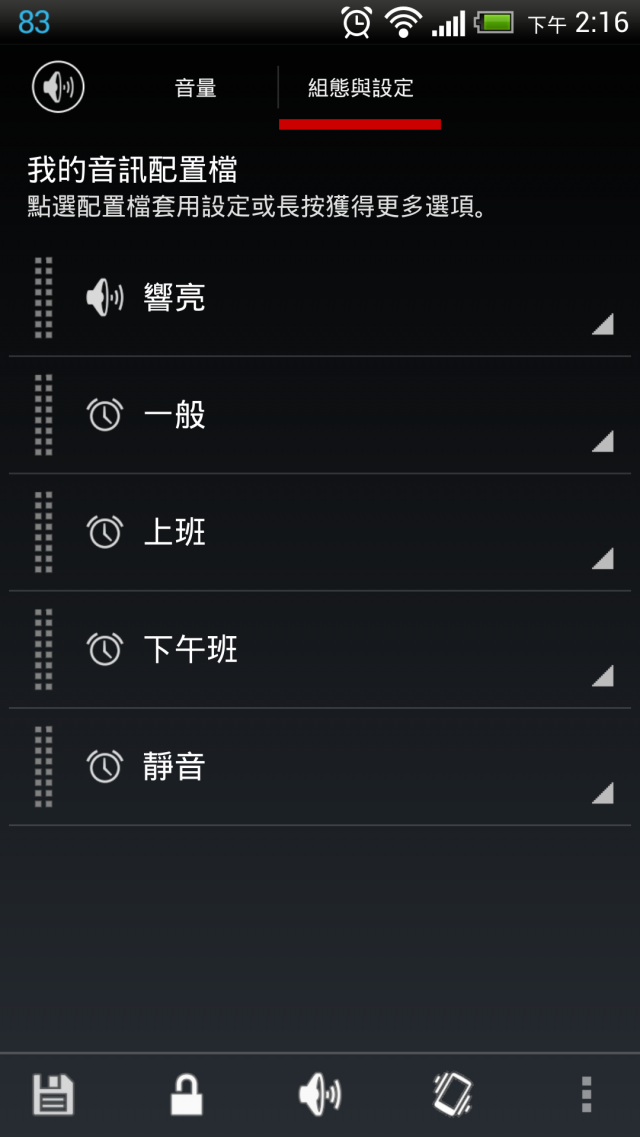This screenshot has width=640, height=1138.
Task: Tap the speaker icon in bottom toolbar
Action: pyautogui.click(x=320, y=1095)
